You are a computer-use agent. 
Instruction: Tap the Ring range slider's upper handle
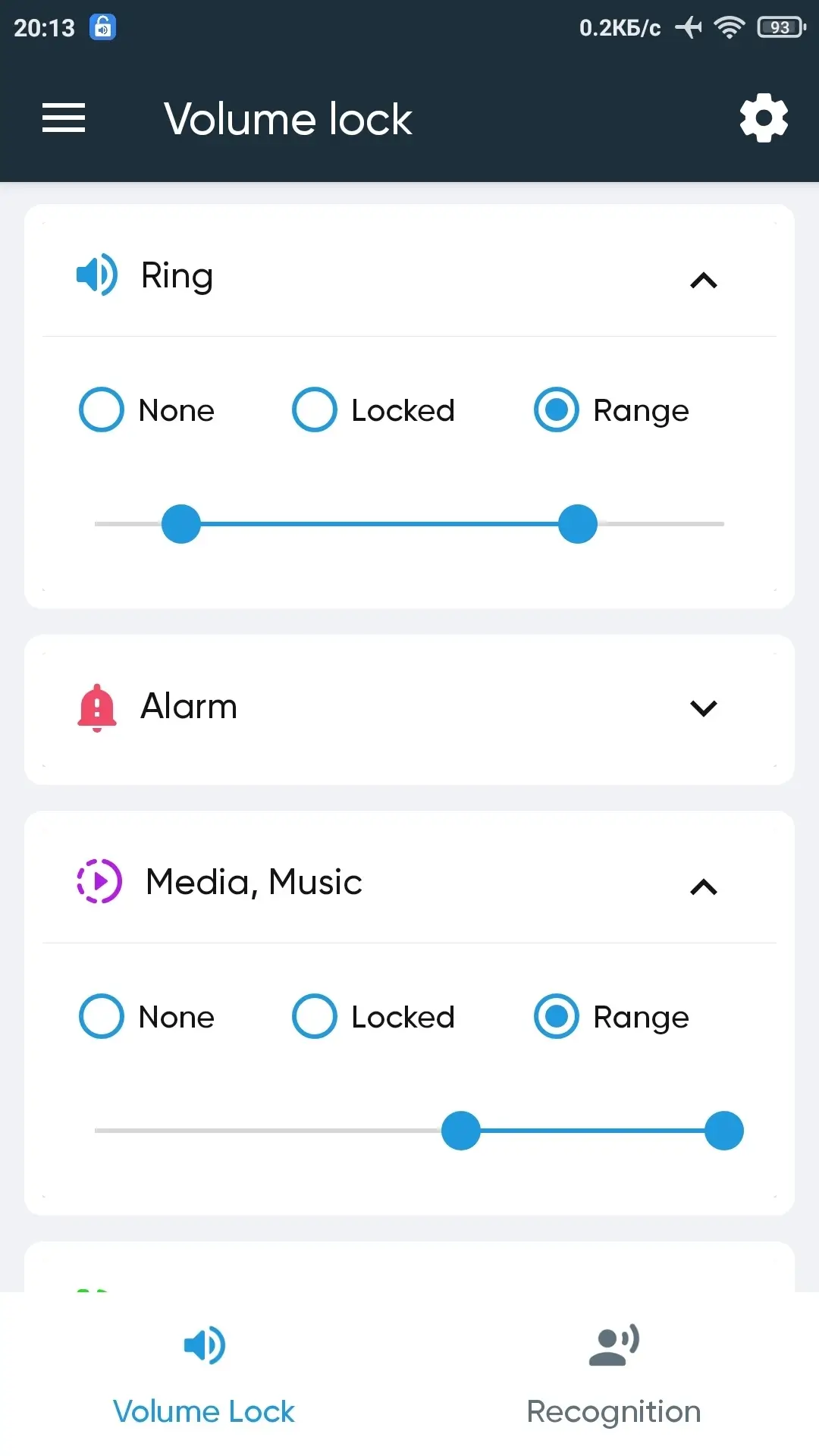click(x=578, y=524)
